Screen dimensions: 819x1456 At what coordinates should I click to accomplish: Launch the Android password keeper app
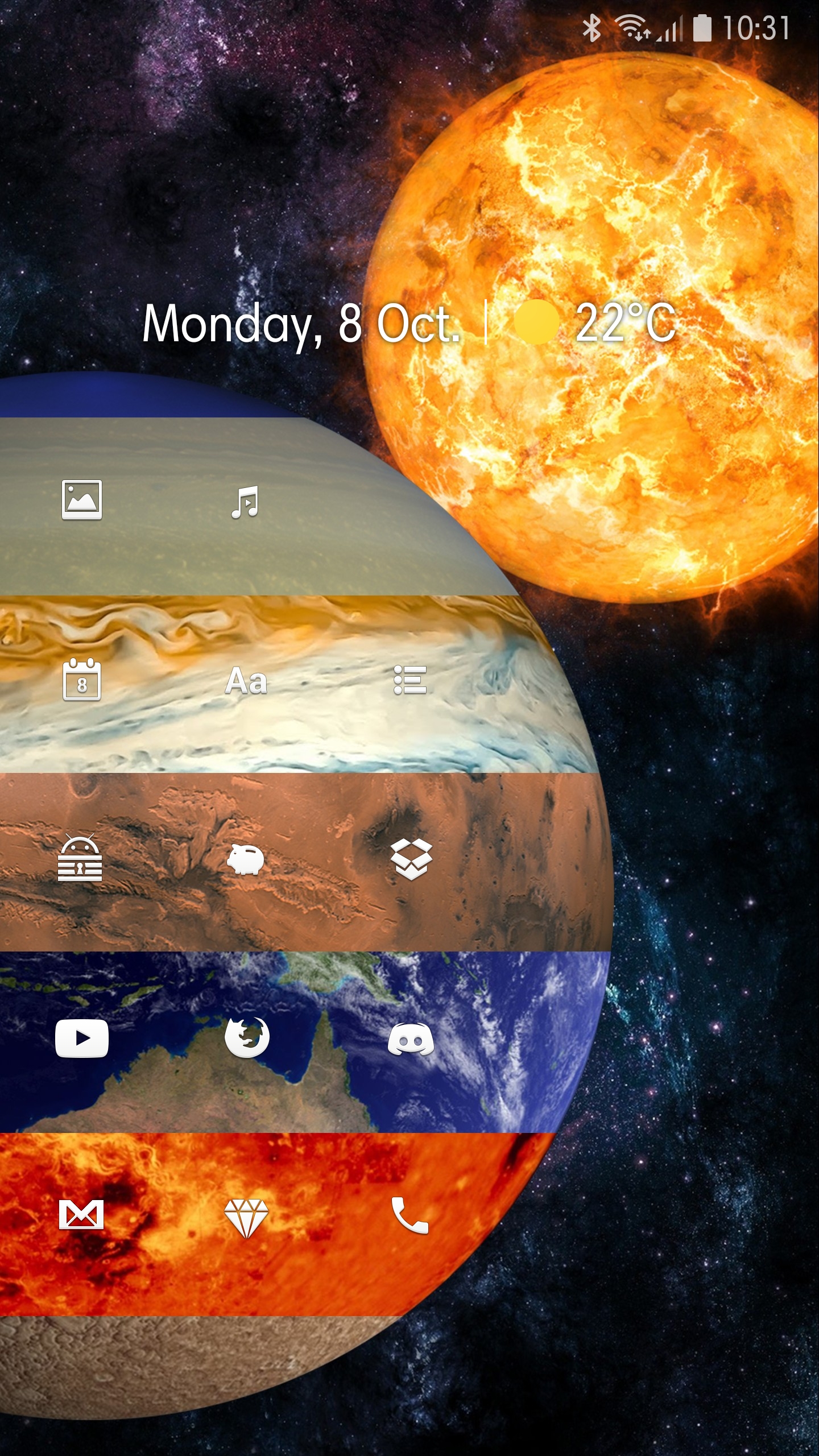(x=80, y=858)
